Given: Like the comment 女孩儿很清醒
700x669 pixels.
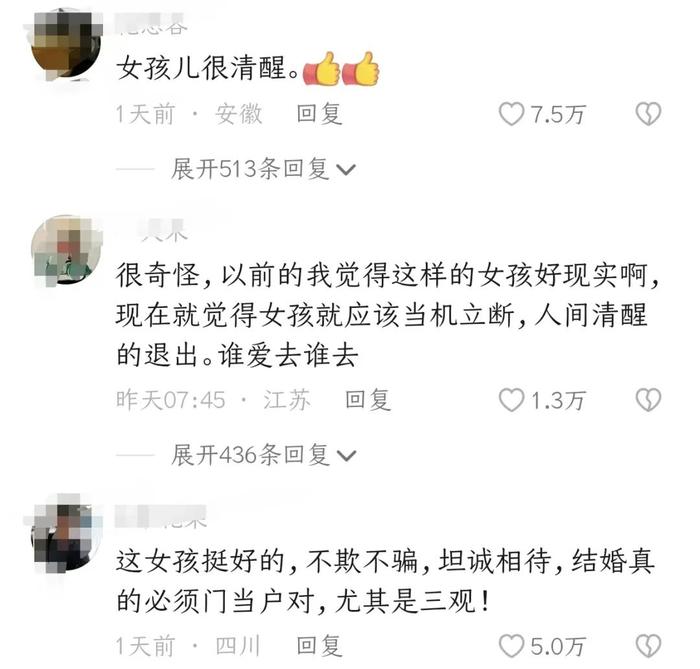Looking at the screenshot, I should (x=512, y=114).
